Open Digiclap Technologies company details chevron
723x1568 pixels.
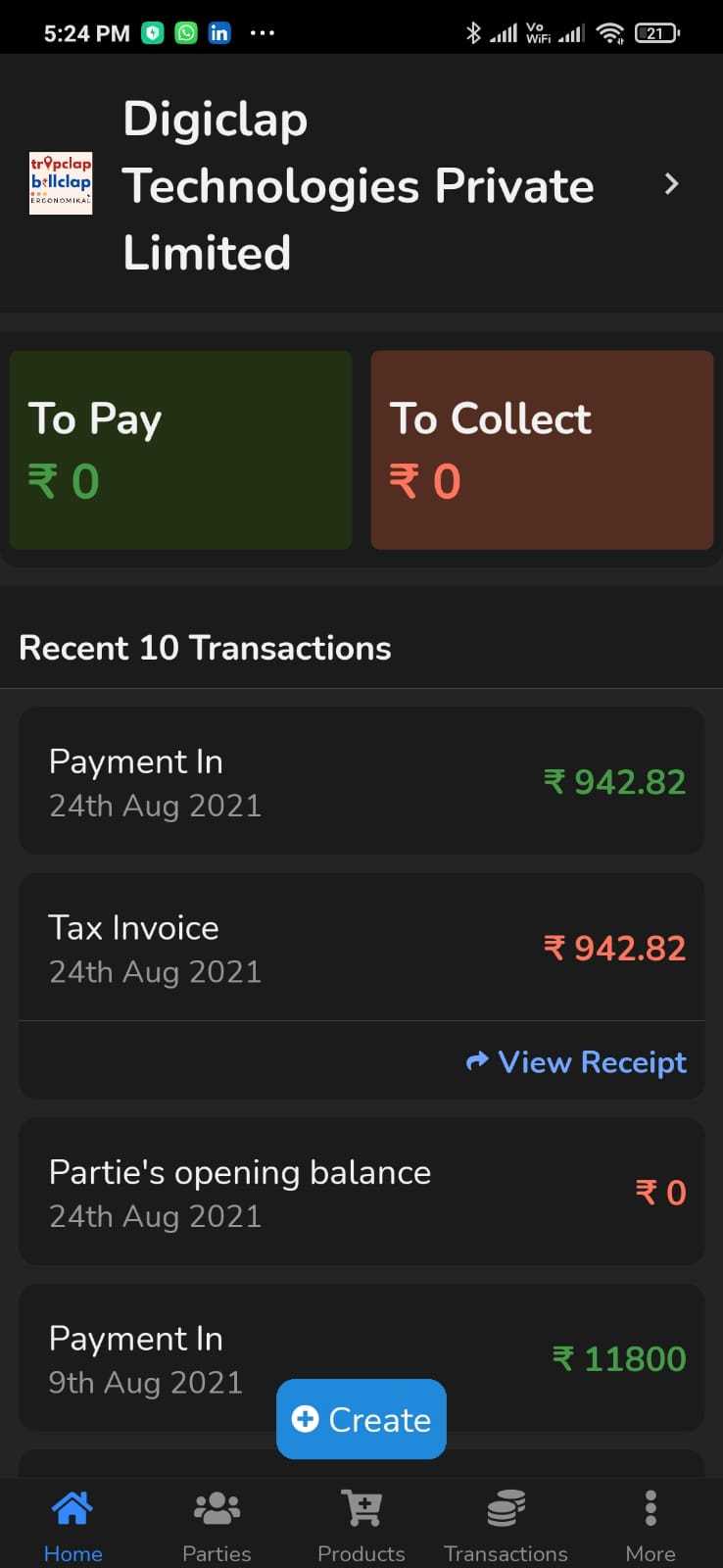pos(671,184)
